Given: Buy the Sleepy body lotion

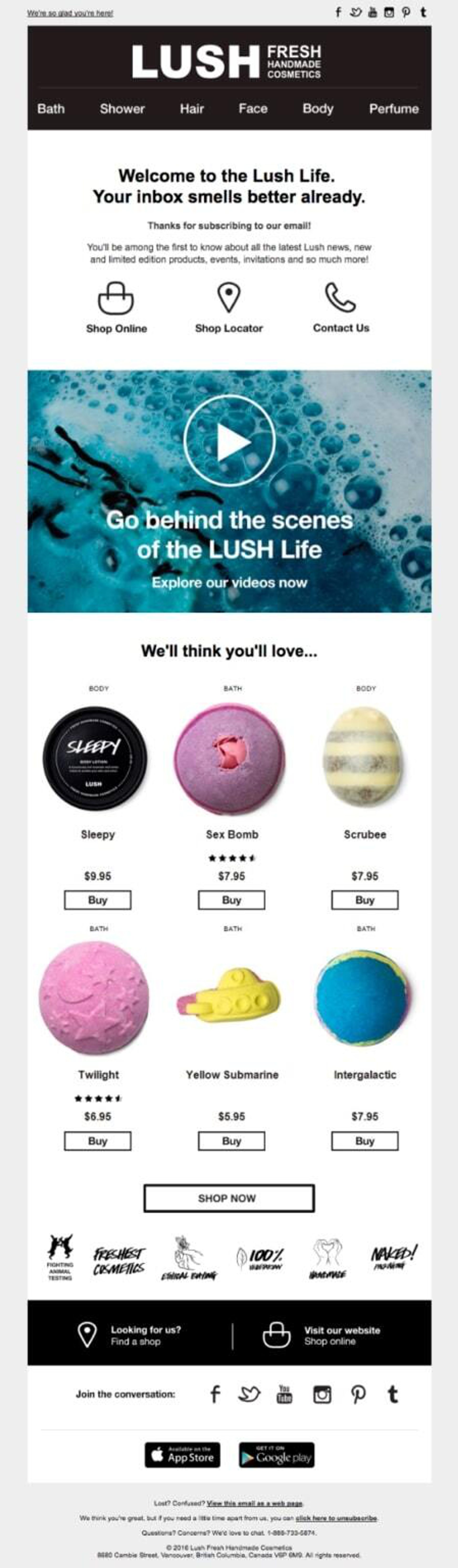Looking at the screenshot, I should click(97, 900).
